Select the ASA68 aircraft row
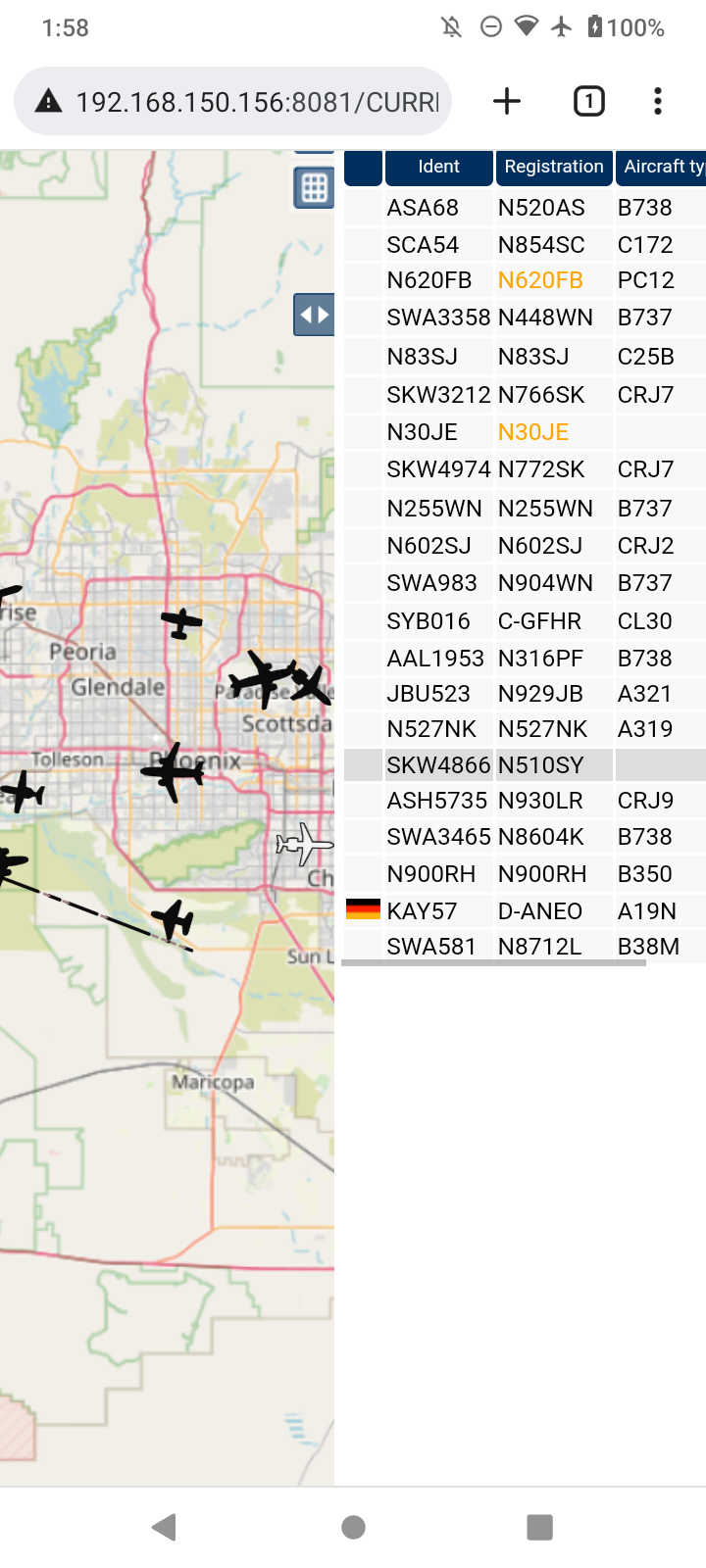The width and height of the screenshot is (706, 1568). point(525,208)
